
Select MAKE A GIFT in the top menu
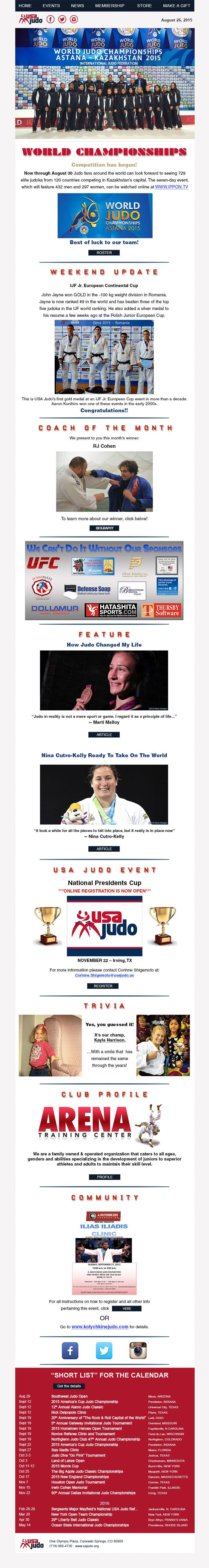[x=176, y=5]
